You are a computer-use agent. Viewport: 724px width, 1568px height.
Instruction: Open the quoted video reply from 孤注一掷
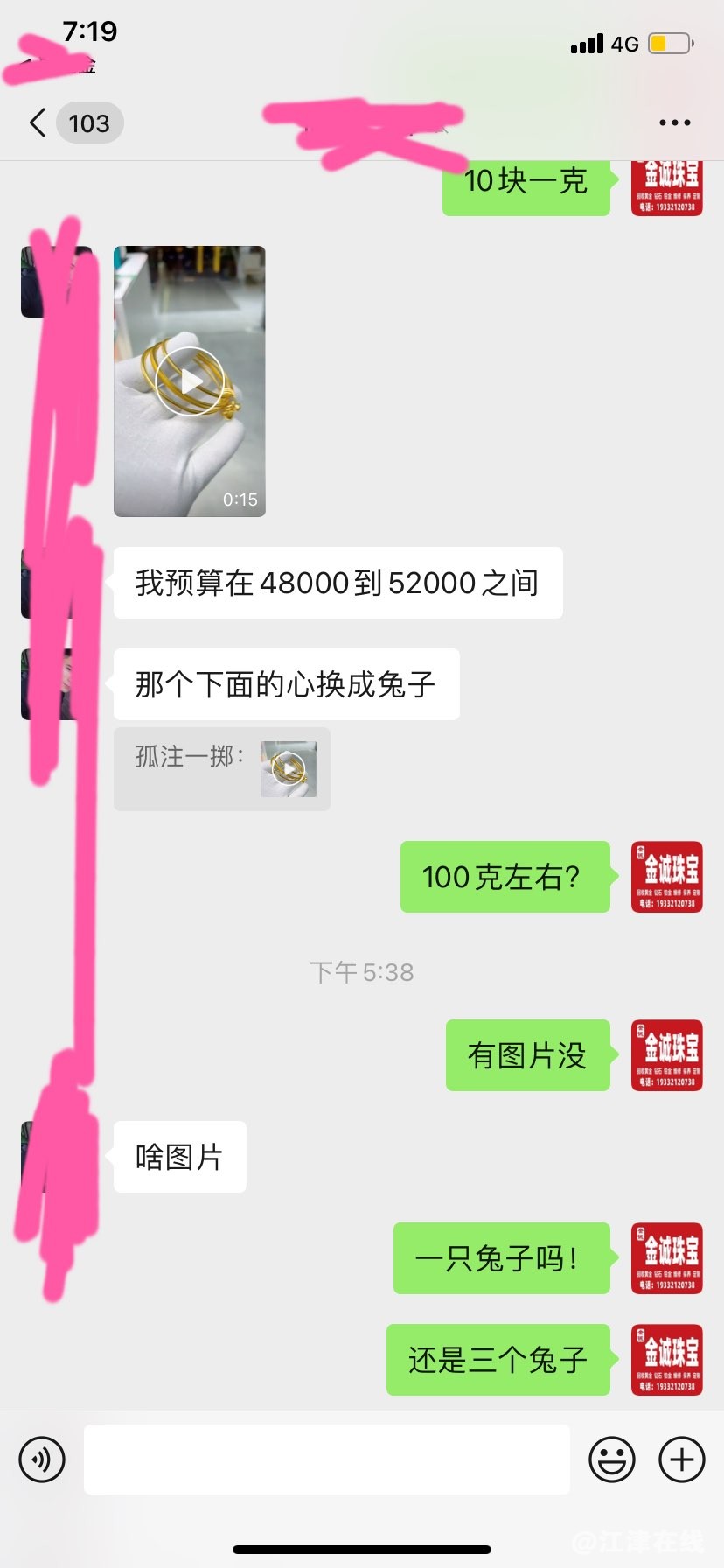point(222,769)
